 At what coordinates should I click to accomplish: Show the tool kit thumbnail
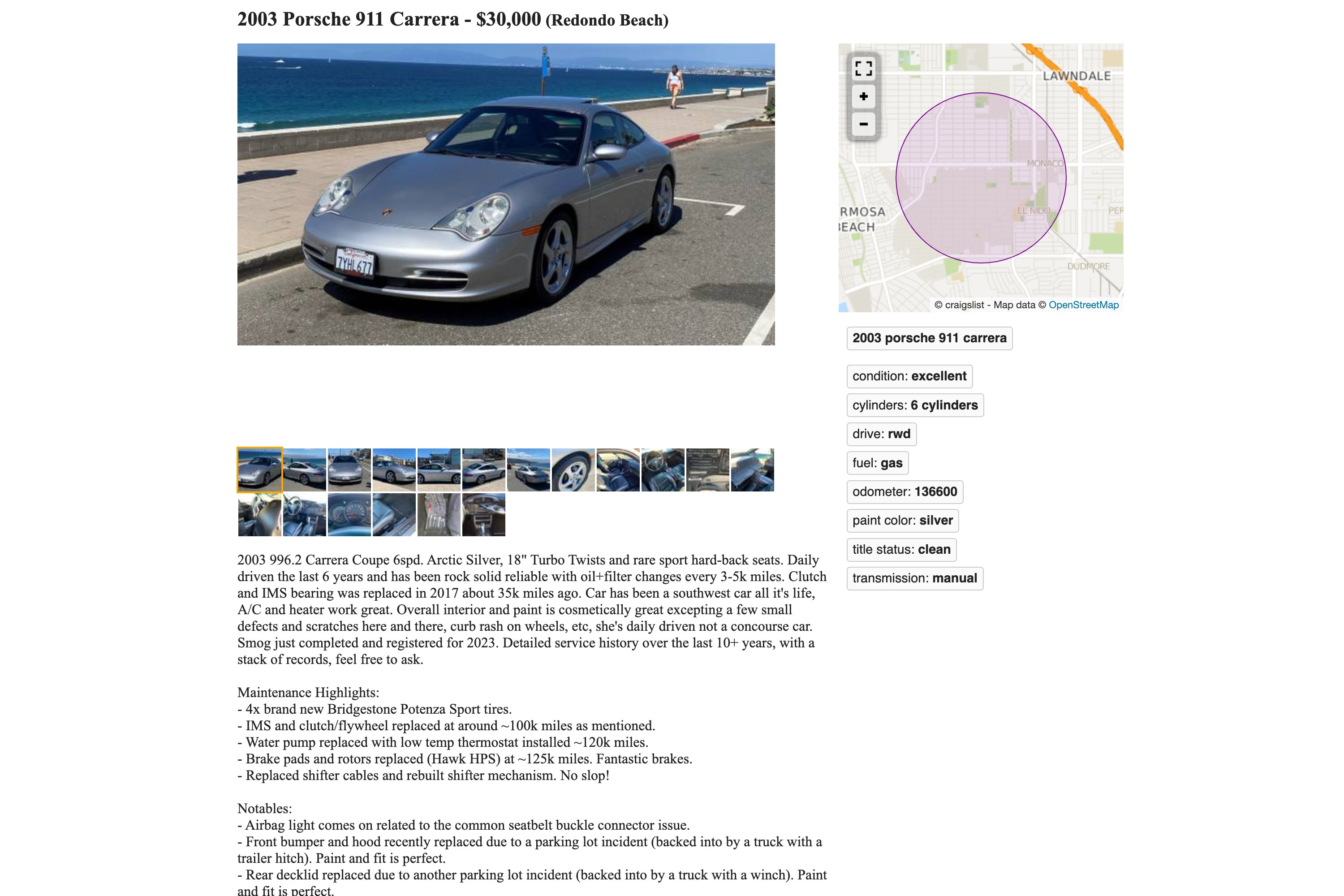pyautogui.click(x=438, y=515)
